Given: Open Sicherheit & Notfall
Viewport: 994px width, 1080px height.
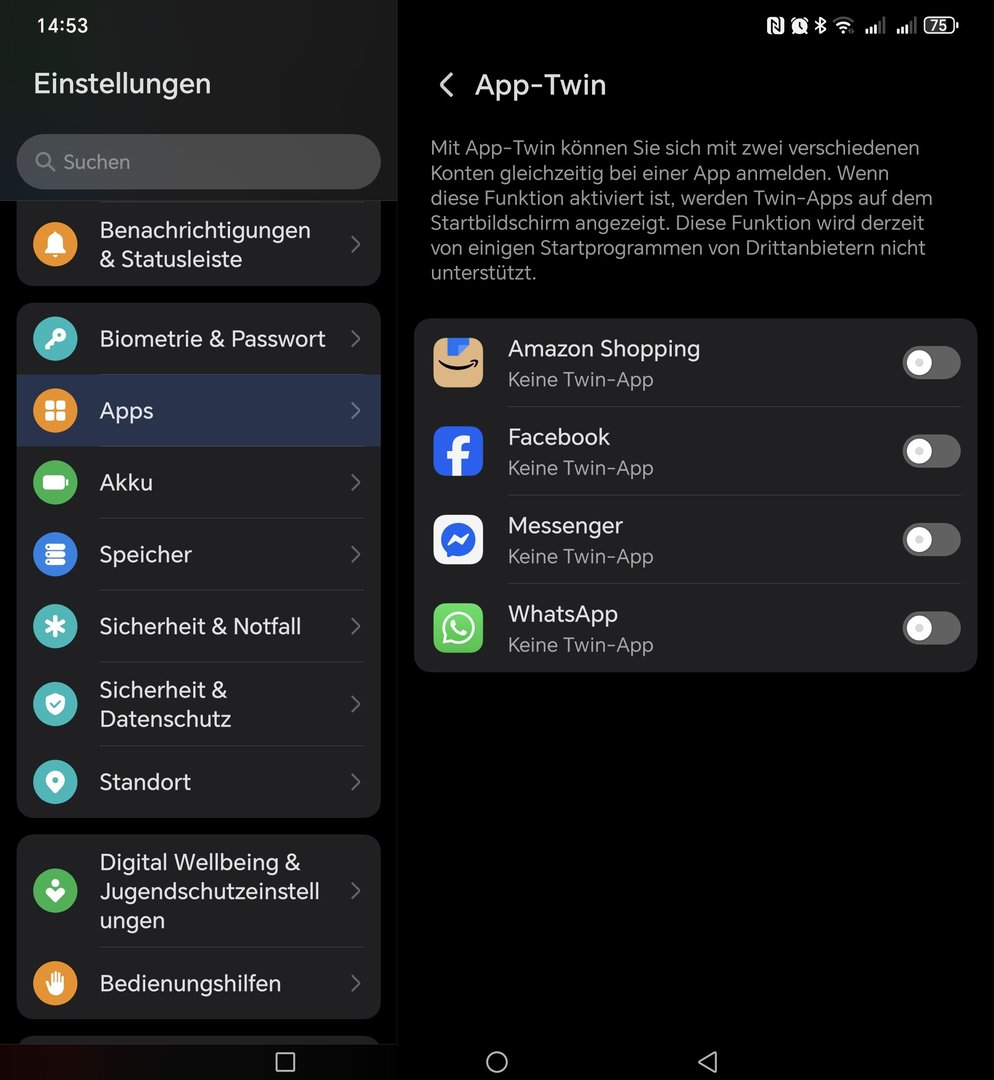Looking at the screenshot, I should (198, 627).
